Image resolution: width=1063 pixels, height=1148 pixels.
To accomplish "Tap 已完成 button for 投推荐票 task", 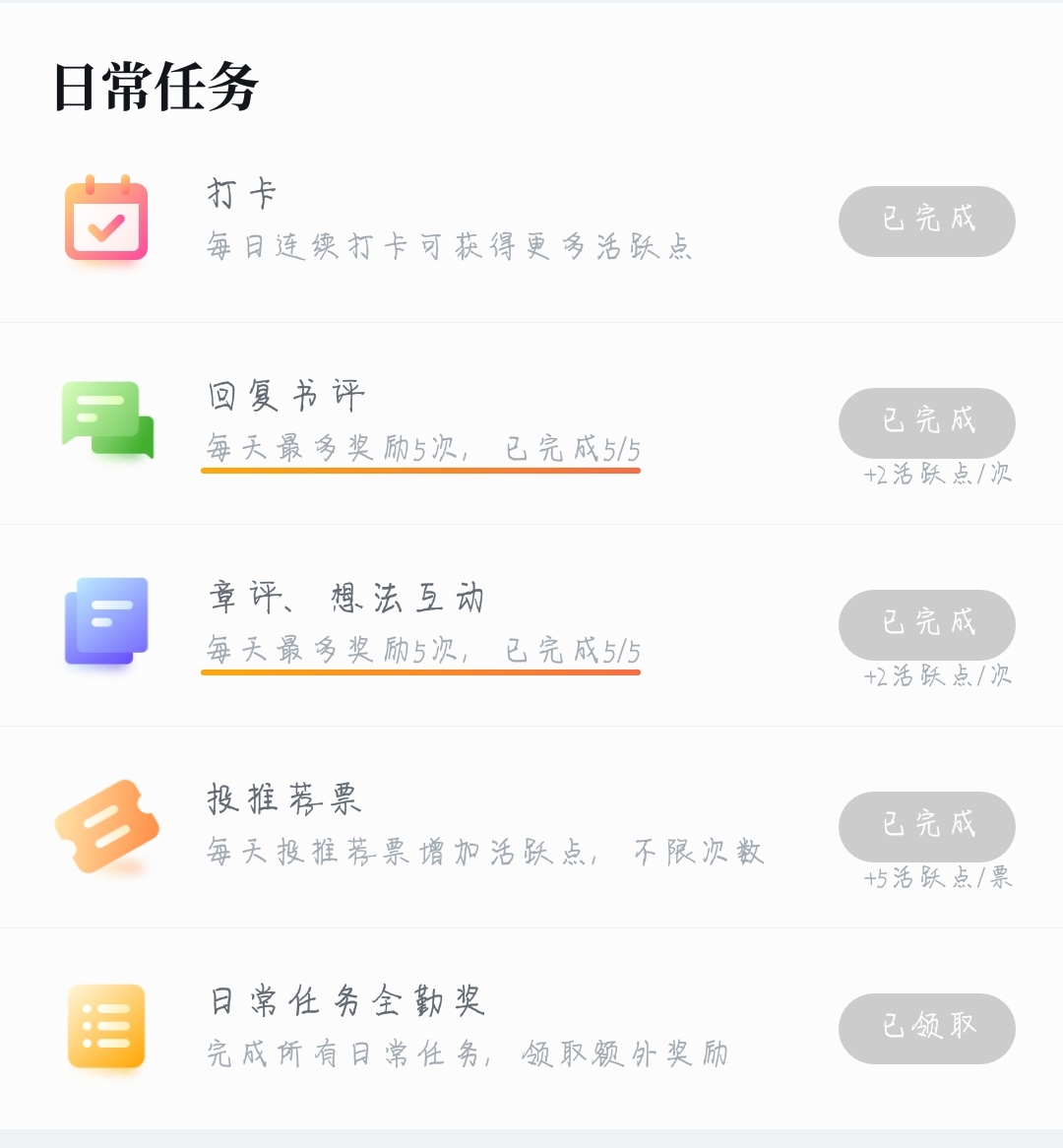I will click(926, 826).
